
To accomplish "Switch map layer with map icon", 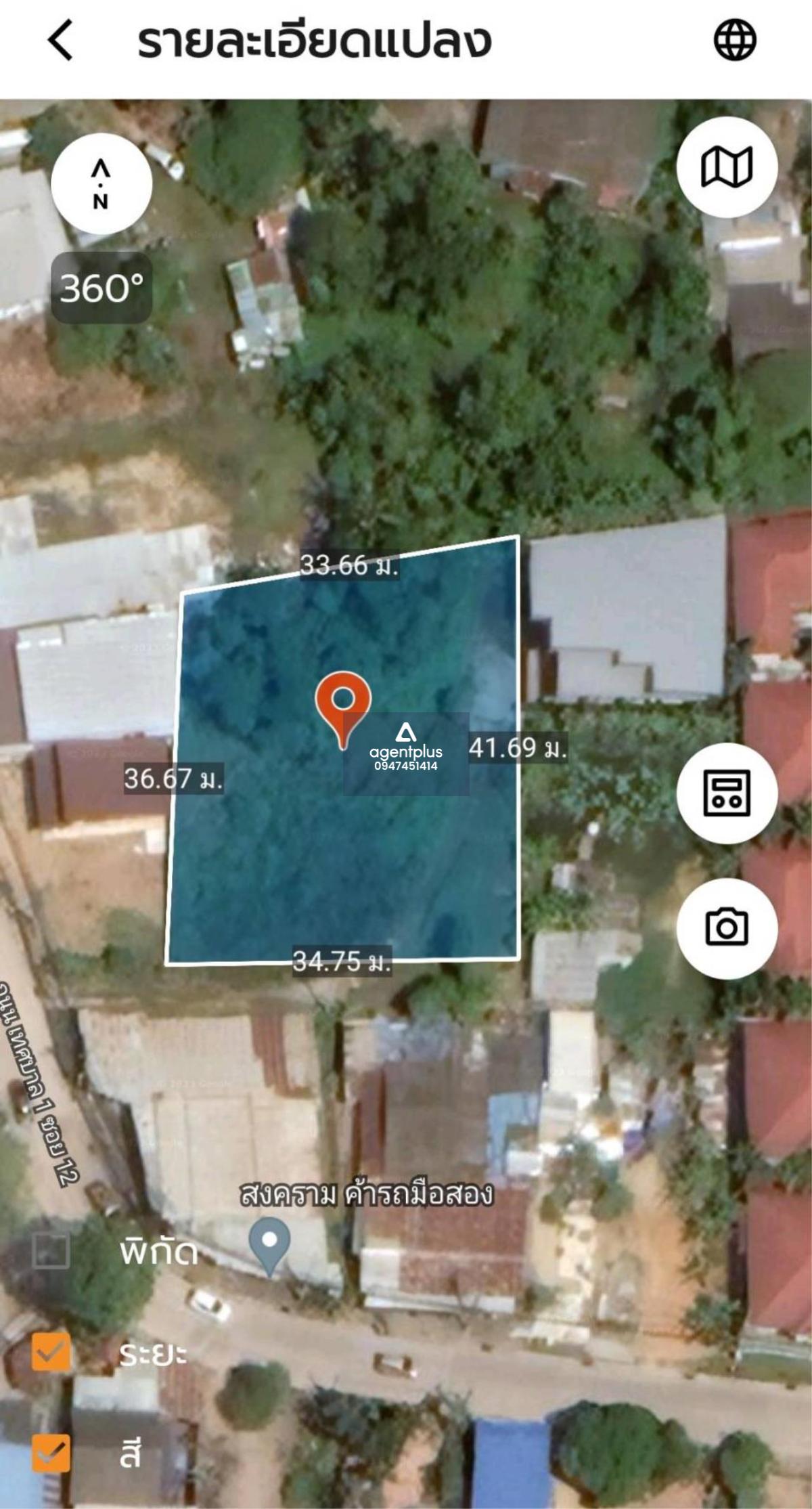I will (x=727, y=167).
